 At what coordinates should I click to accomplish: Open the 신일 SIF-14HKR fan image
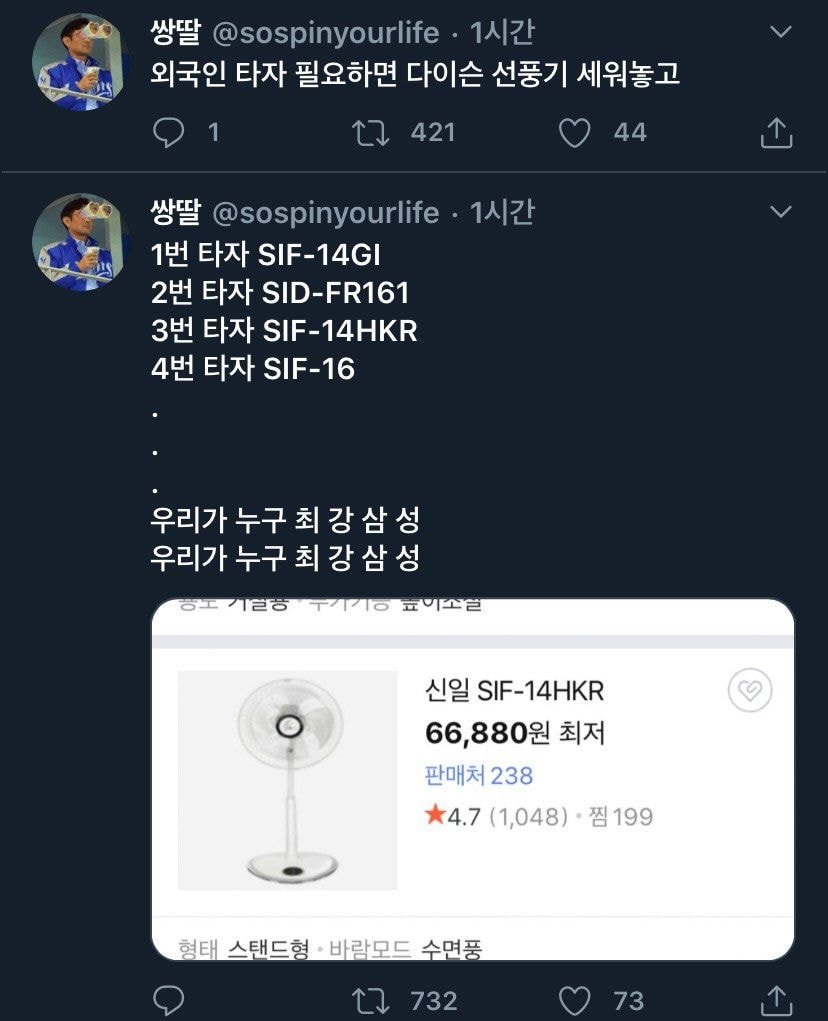(x=287, y=780)
